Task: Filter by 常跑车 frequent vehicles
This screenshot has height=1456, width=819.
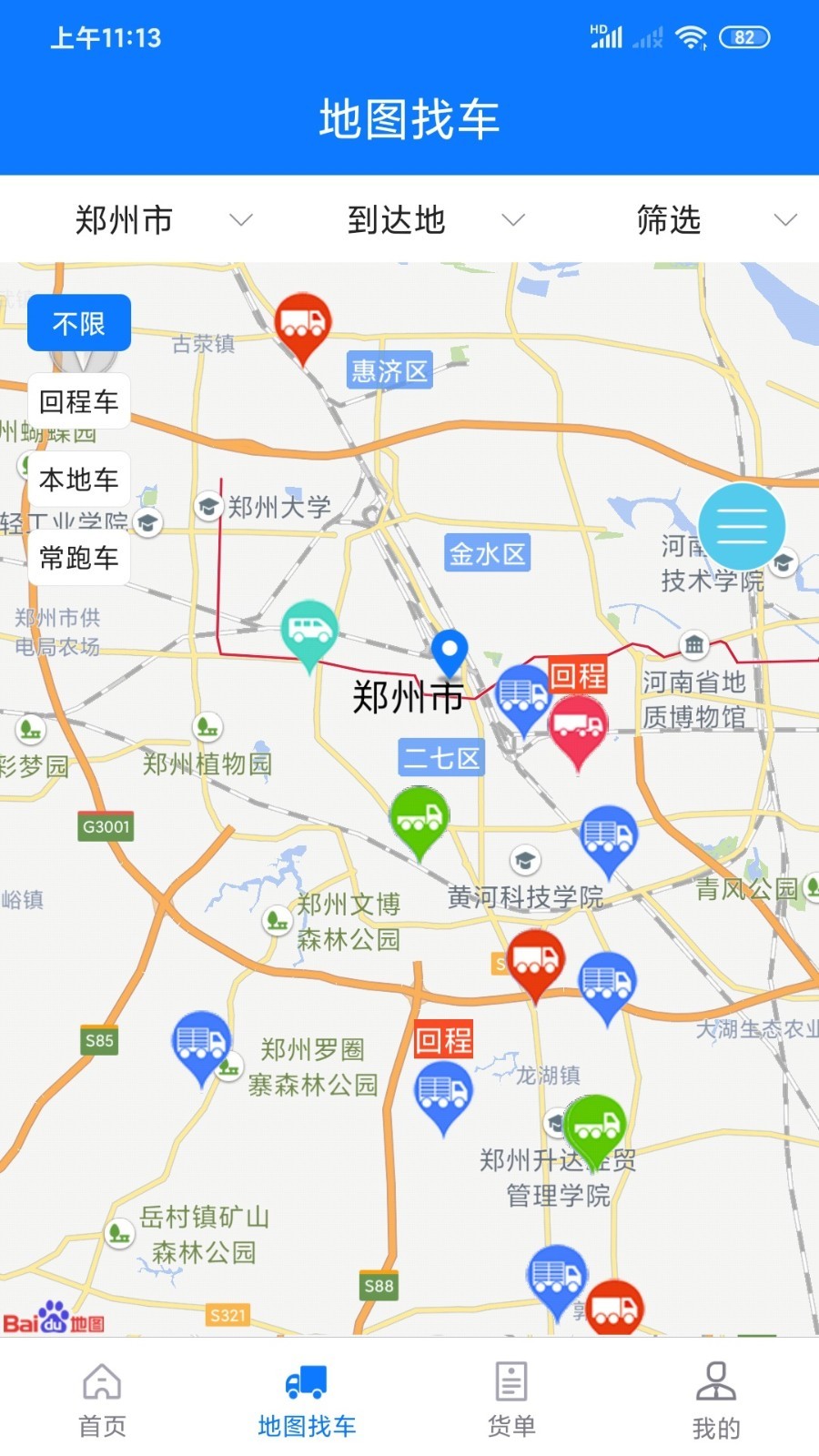Action: [x=79, y=558]
